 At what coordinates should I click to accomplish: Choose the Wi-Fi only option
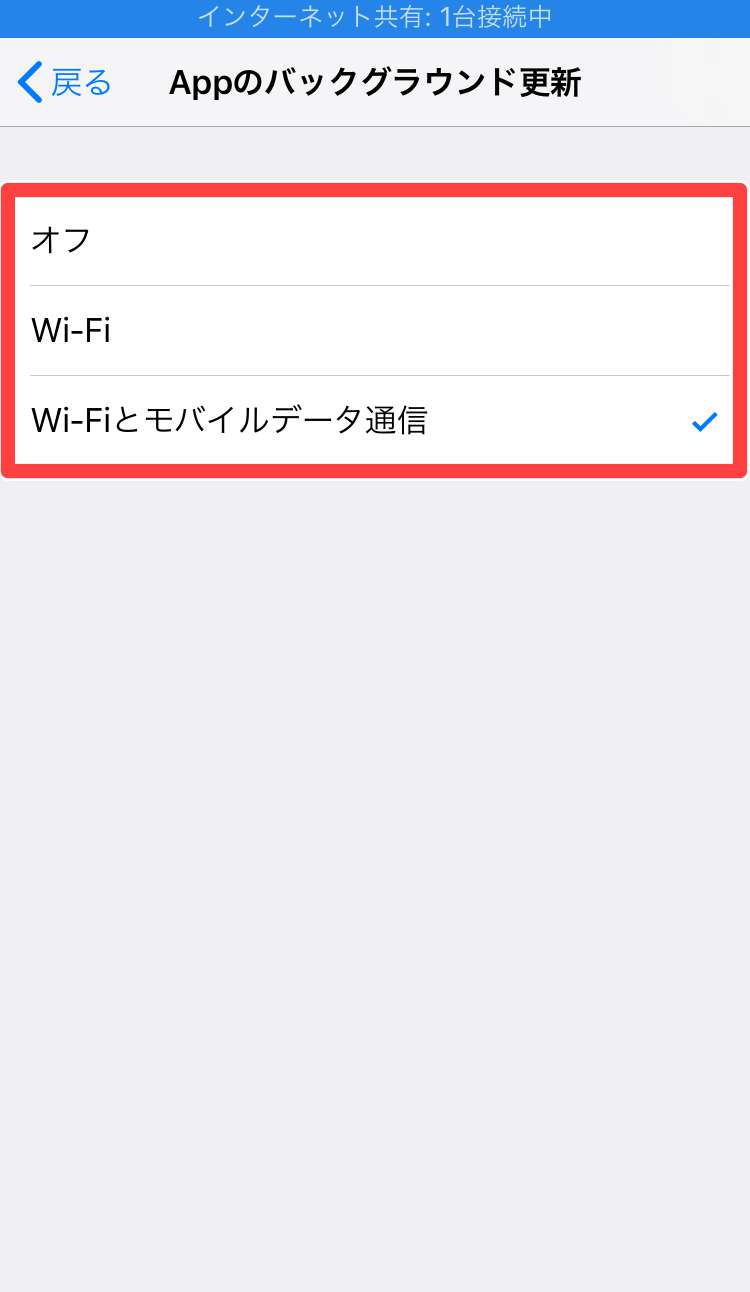coord(374,330)
